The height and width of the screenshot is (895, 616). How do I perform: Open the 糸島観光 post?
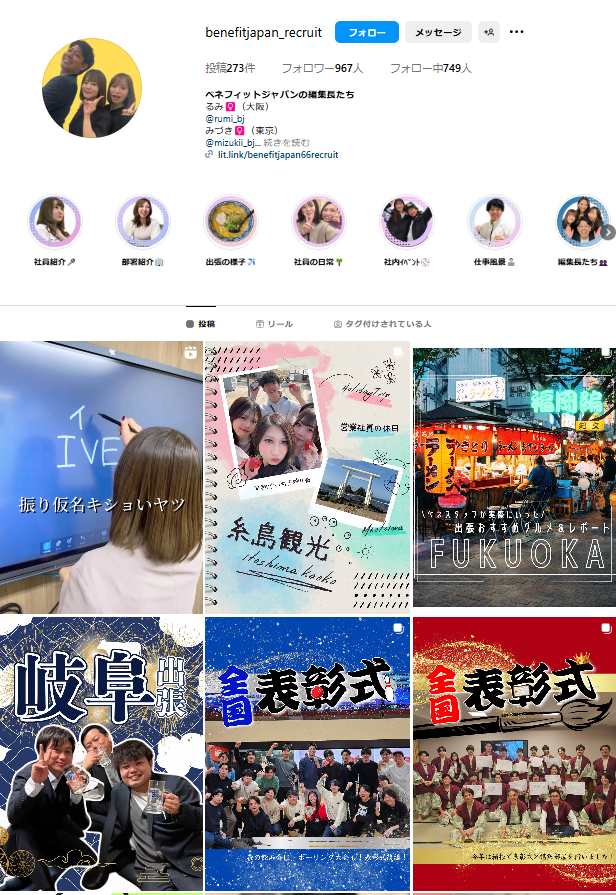(x=307, y=477)
